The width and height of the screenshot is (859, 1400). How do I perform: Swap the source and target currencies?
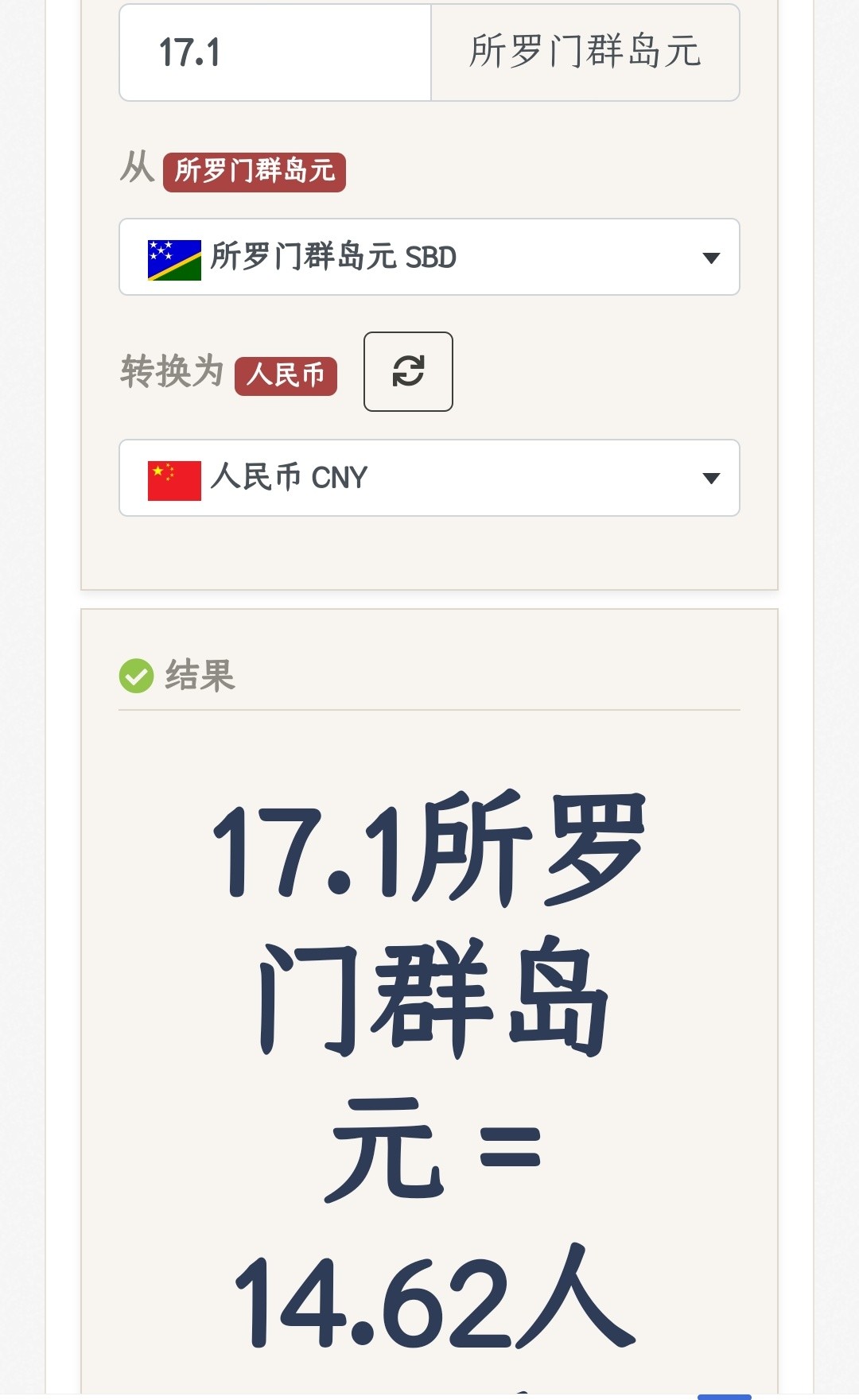coord(408,371)
